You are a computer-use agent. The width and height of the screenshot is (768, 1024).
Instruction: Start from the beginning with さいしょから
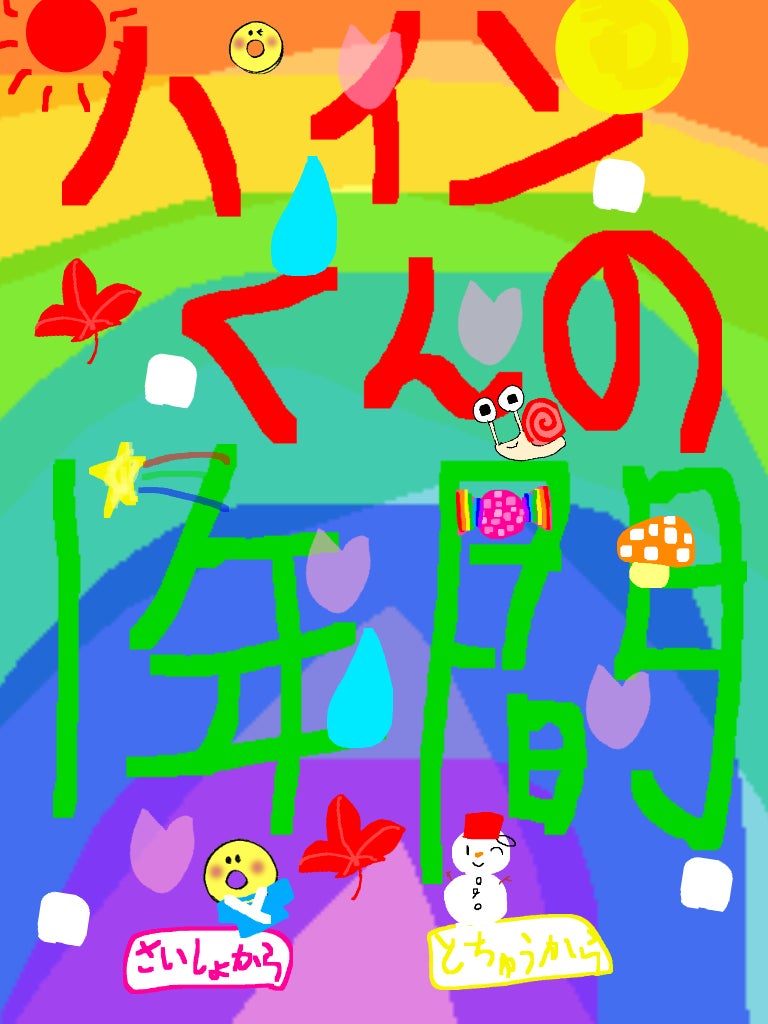point(208,960)
